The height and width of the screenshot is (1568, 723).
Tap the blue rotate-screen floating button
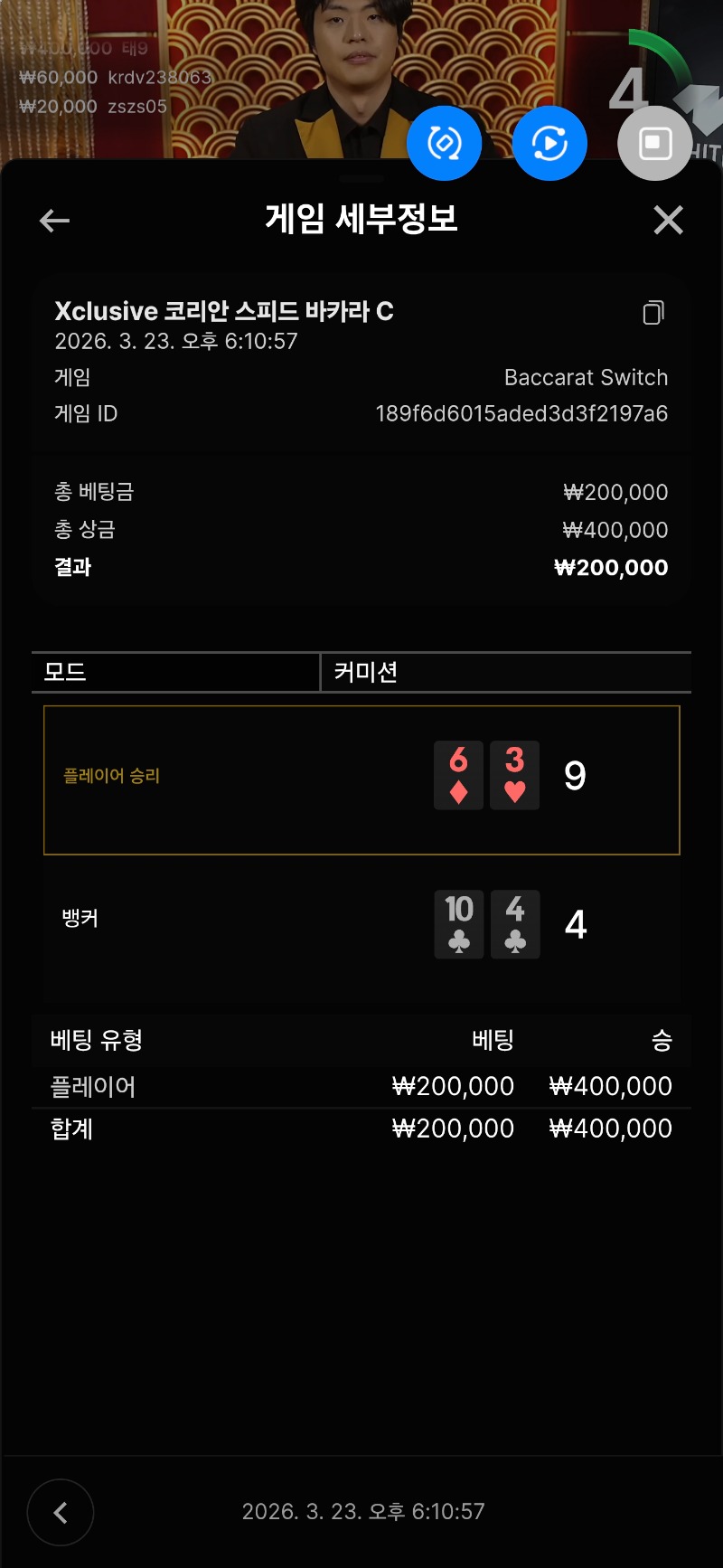pos(444,143)
